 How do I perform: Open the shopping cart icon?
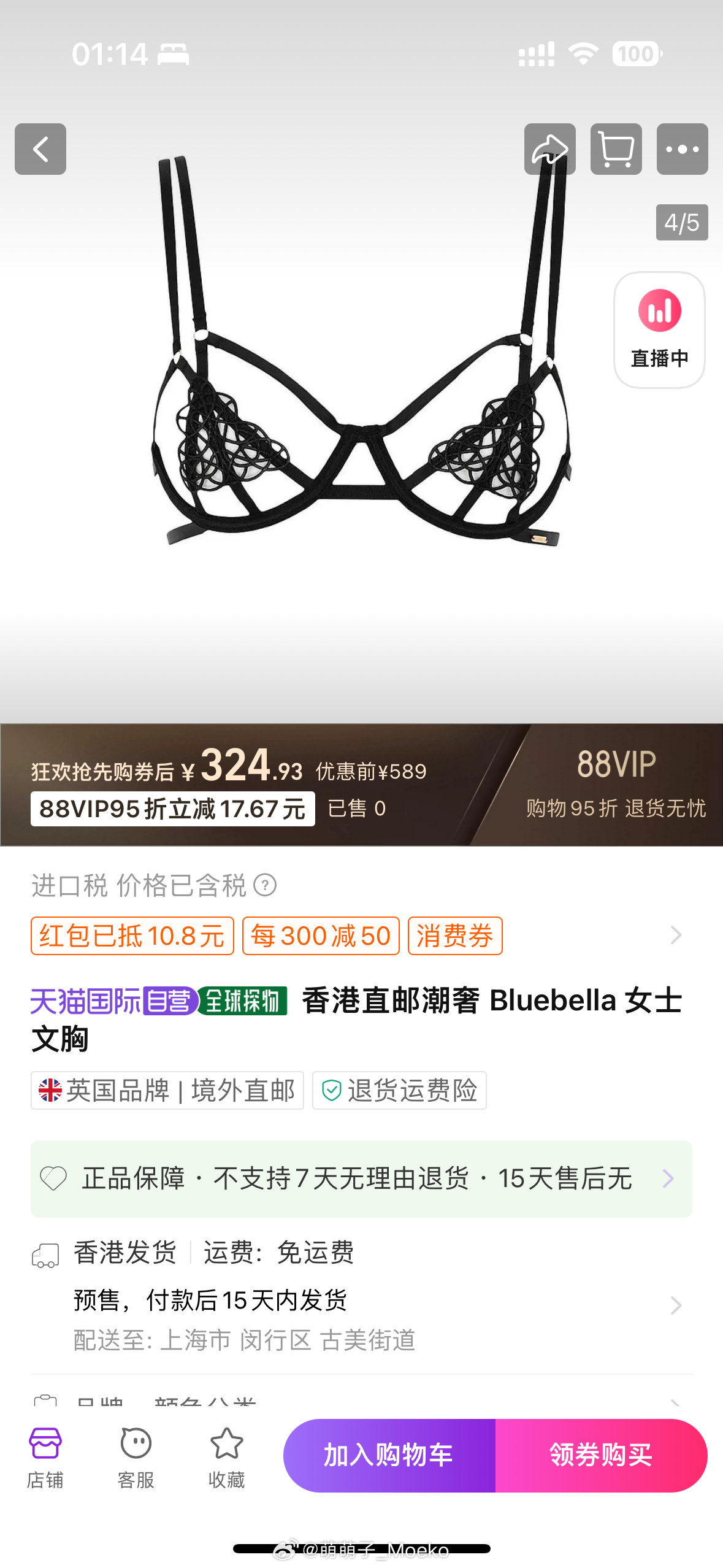616,149
